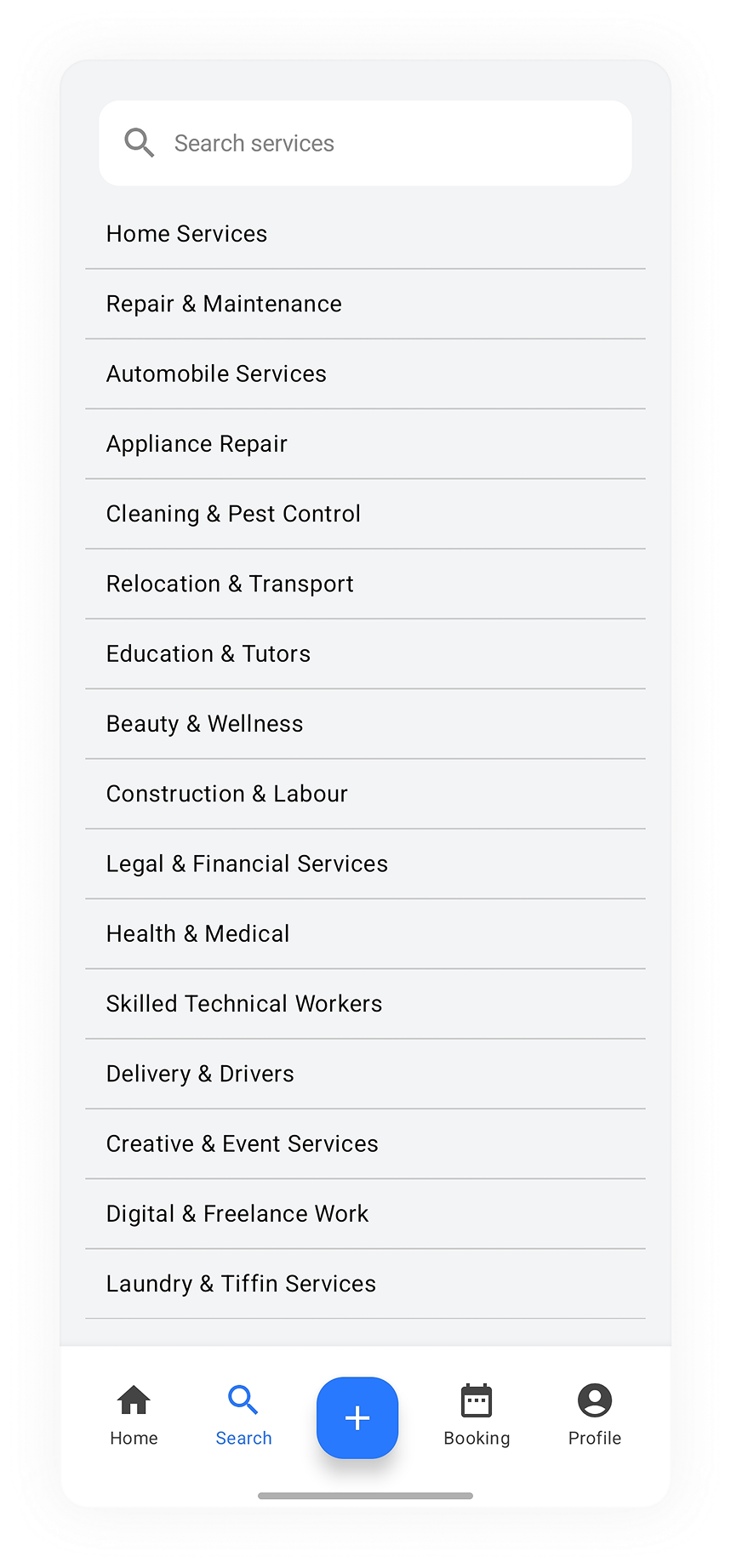
Task: Choose Laundry & Tiffin Services
Action: point(241,1284)
